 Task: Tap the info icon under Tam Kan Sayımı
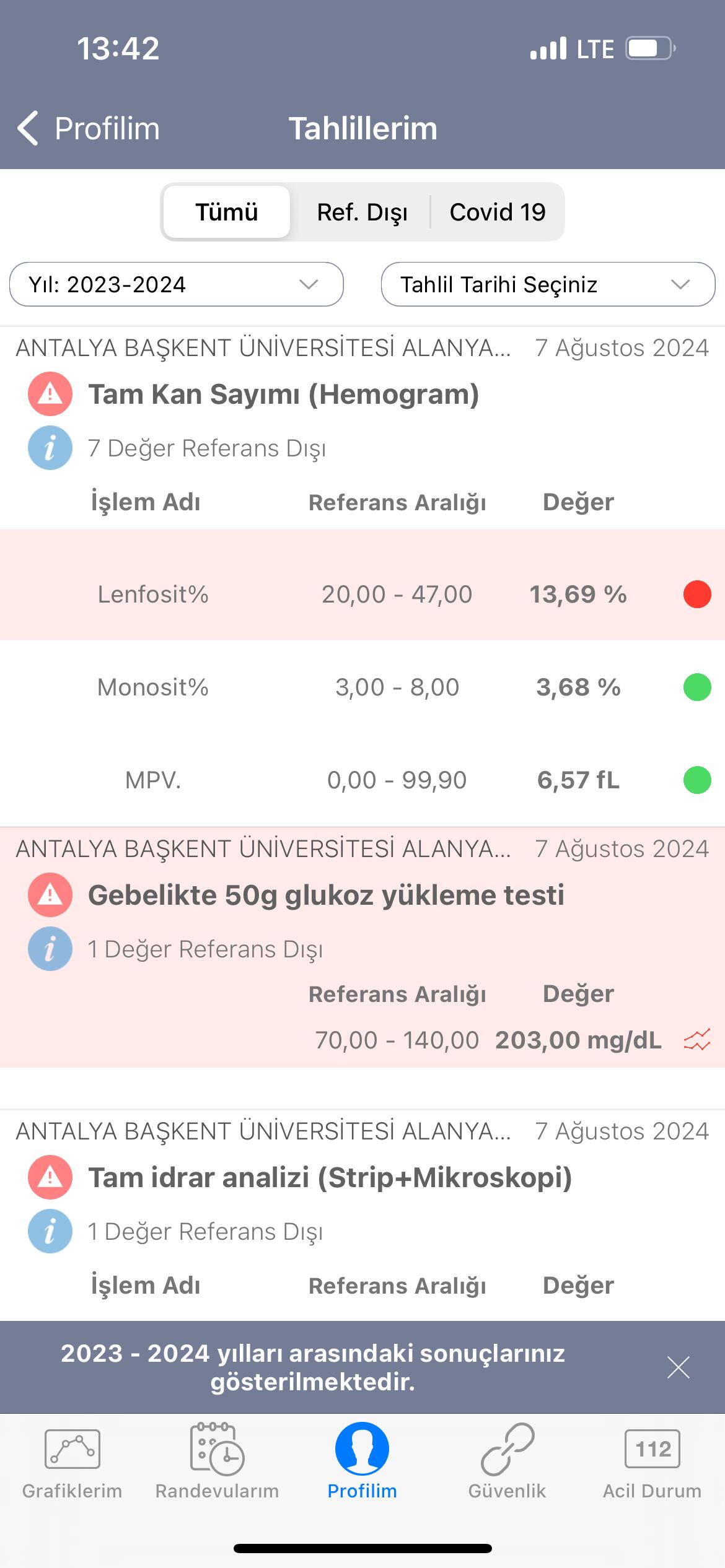[x=50, y=448]
